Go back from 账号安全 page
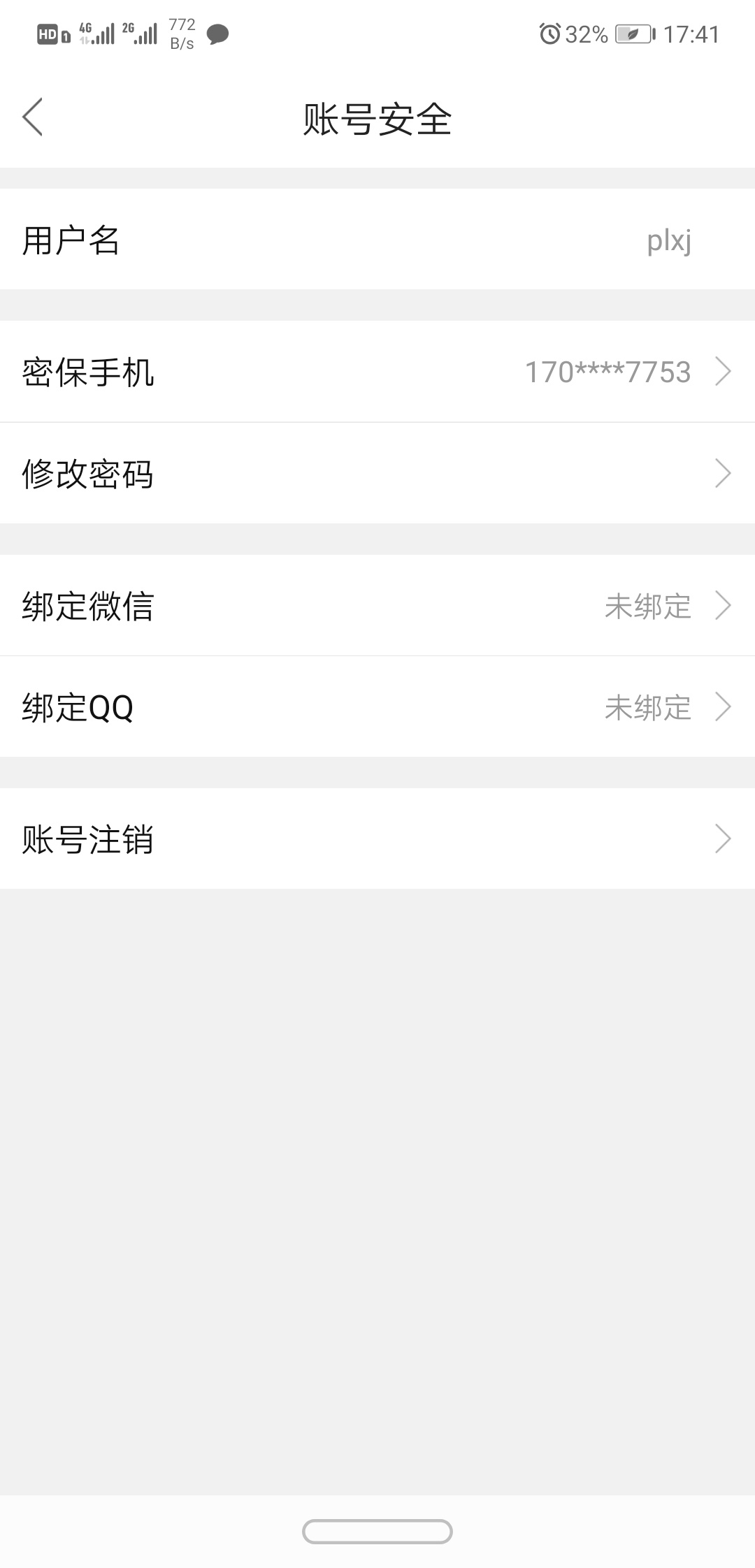The height and width of the screenshot is (1568, 755). pos(33,117)
